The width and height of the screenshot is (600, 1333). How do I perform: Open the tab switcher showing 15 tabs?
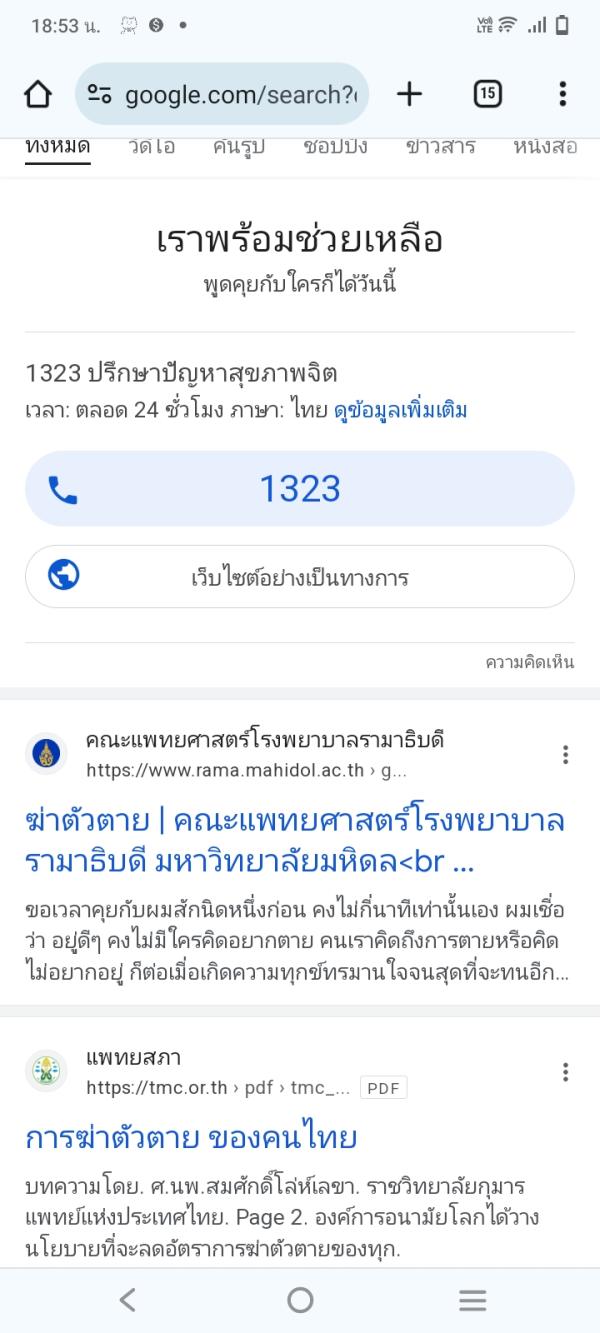(487, 94)
